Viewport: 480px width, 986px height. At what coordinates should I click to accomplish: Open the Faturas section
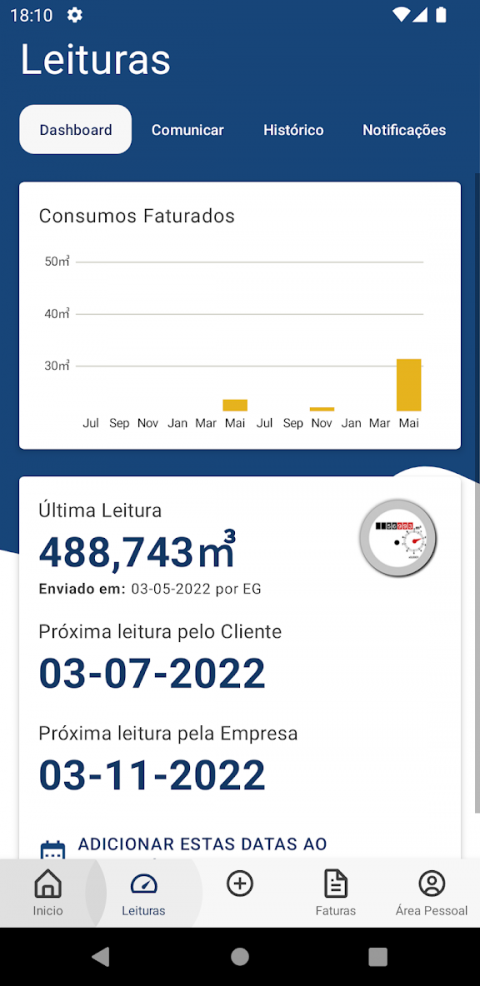[335, 892]
